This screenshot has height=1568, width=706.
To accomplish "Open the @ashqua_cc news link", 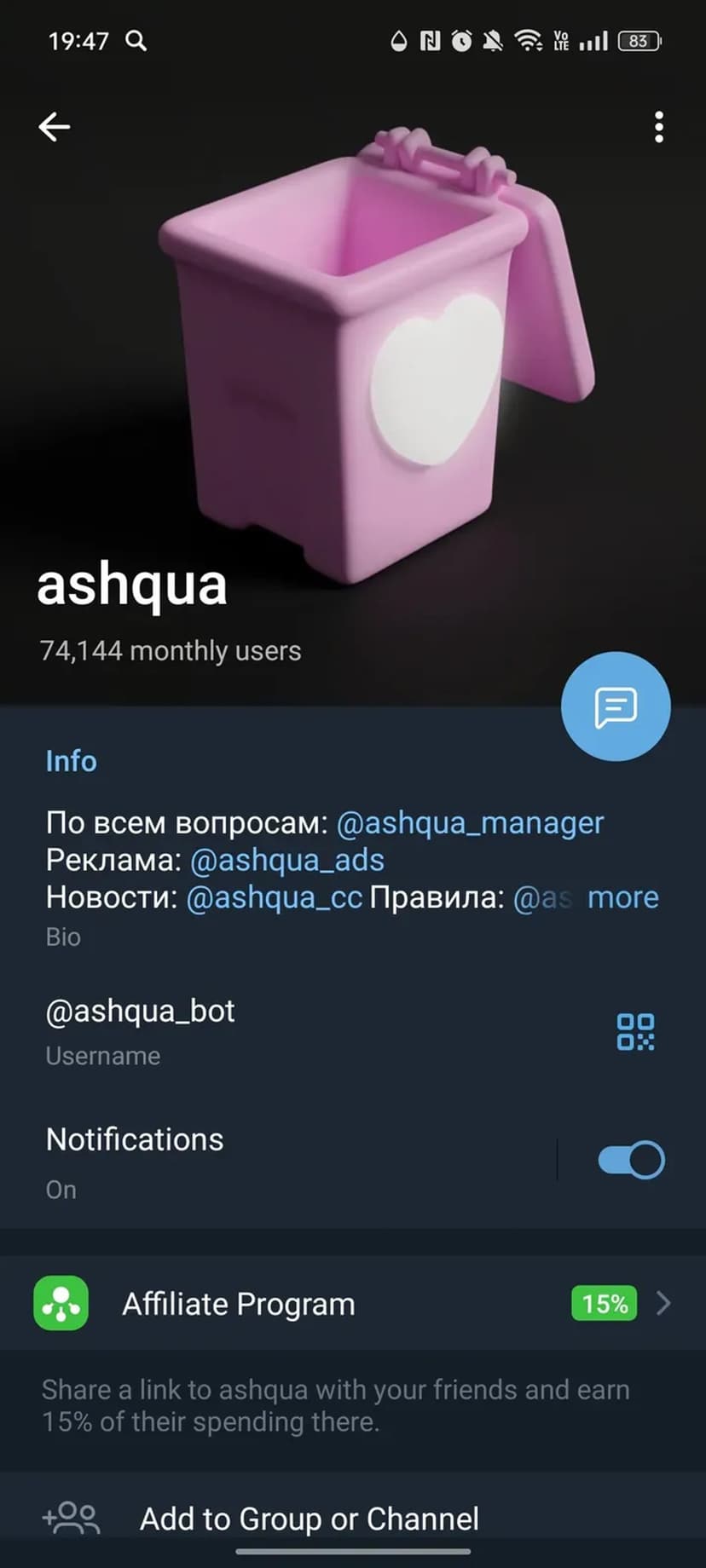I will point(274,898).
